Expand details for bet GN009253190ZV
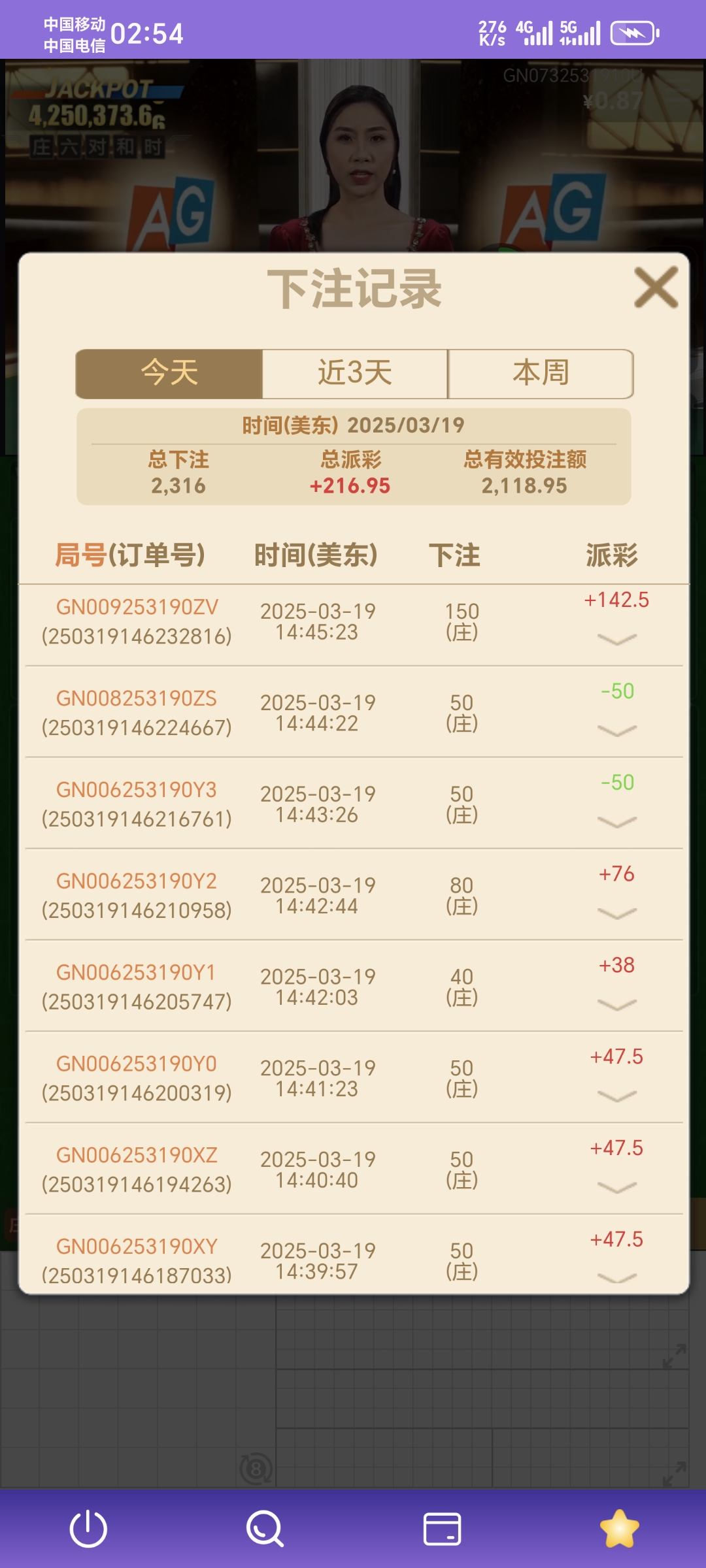Viewport: 706px width, 1568px height. (x=616, y=639)
